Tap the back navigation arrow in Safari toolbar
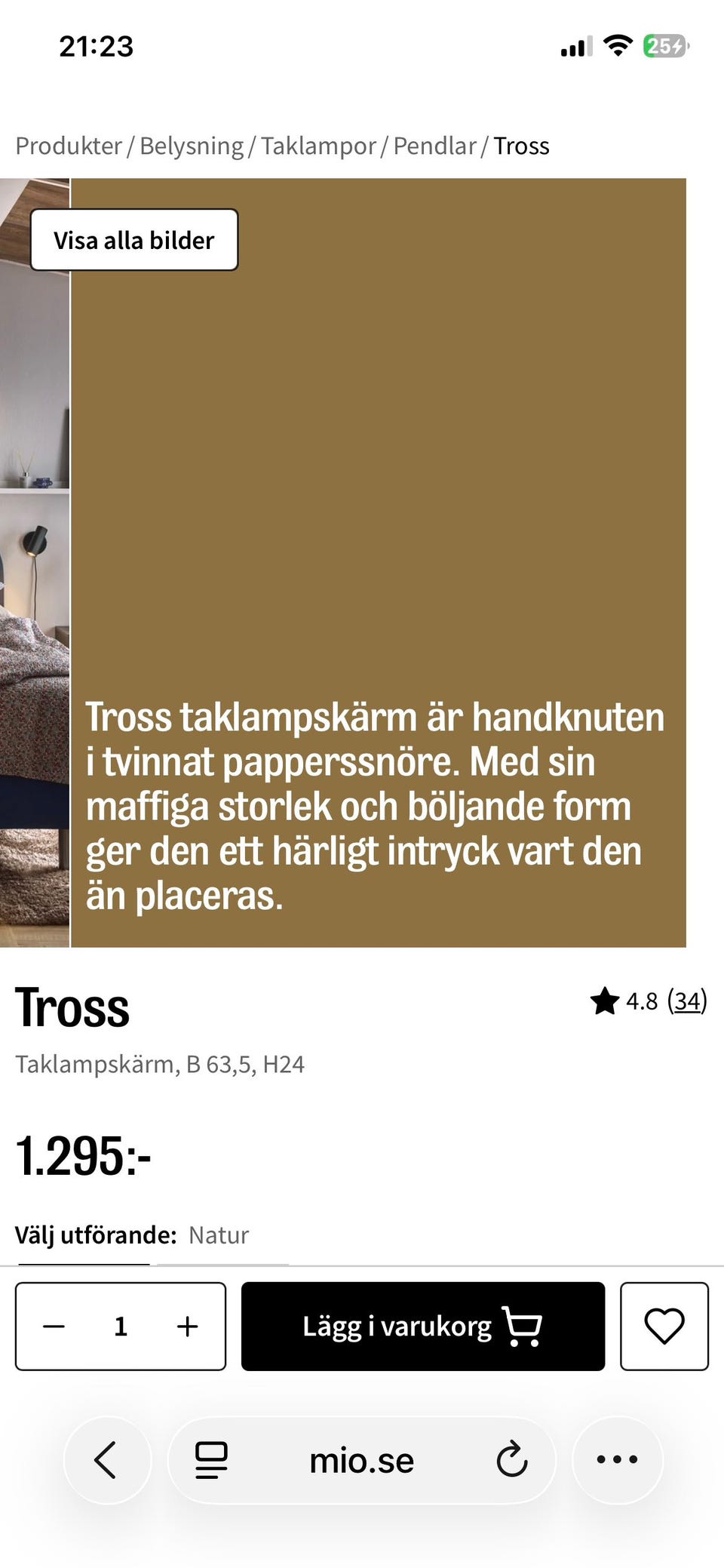This screenshot has height=1568, width=724. (x=106, y=1459)
